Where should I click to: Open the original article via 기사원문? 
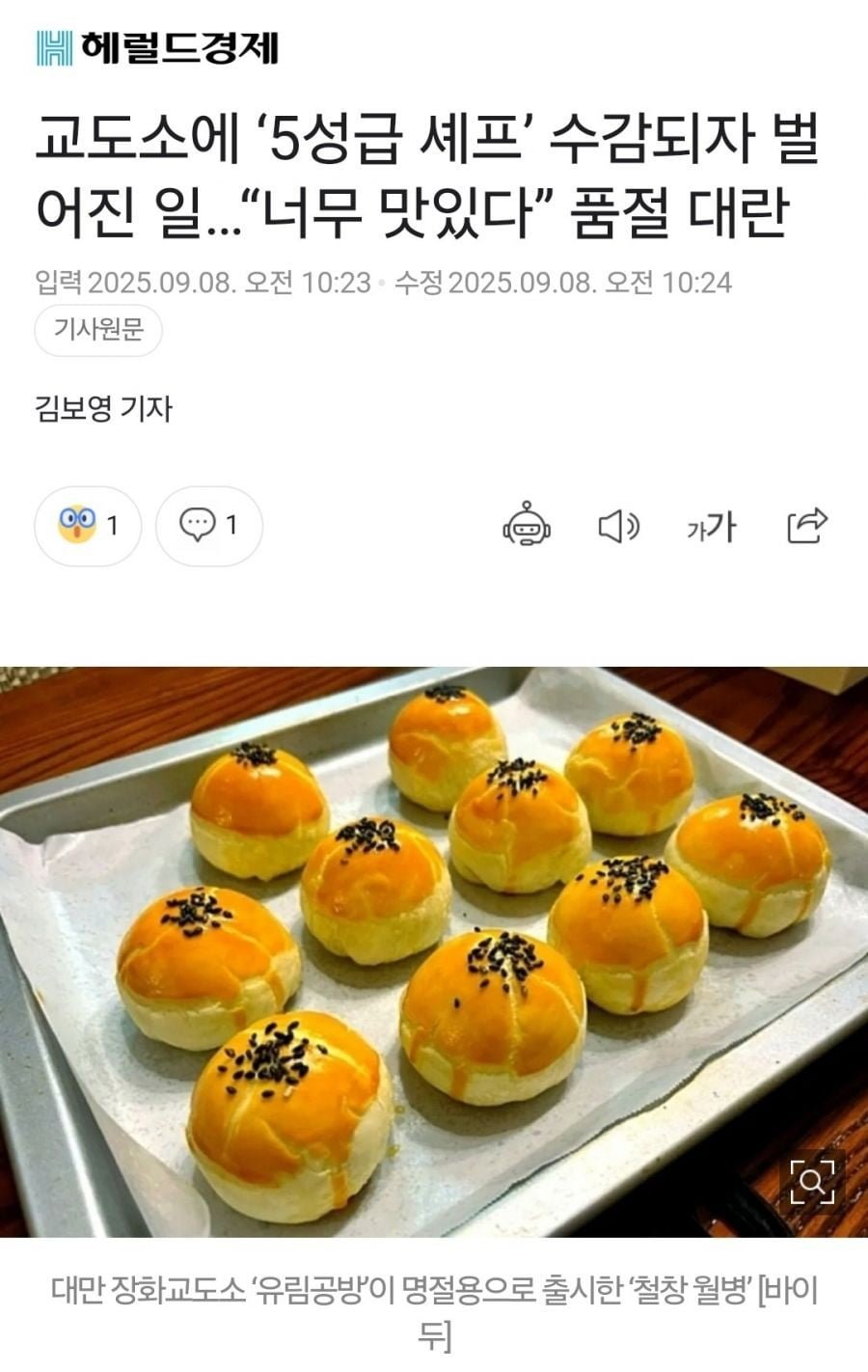98,331
